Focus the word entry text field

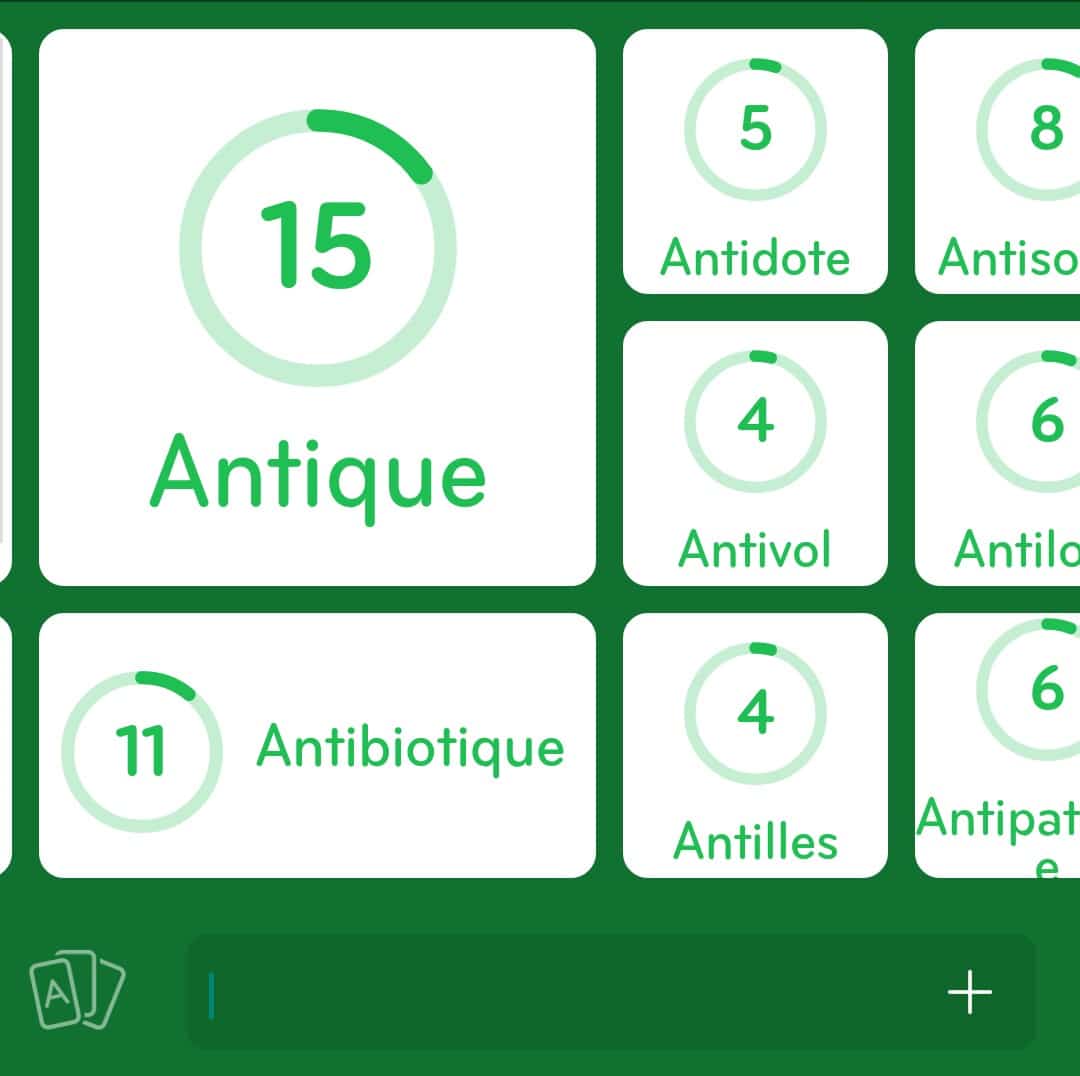(x=560, y=992)
